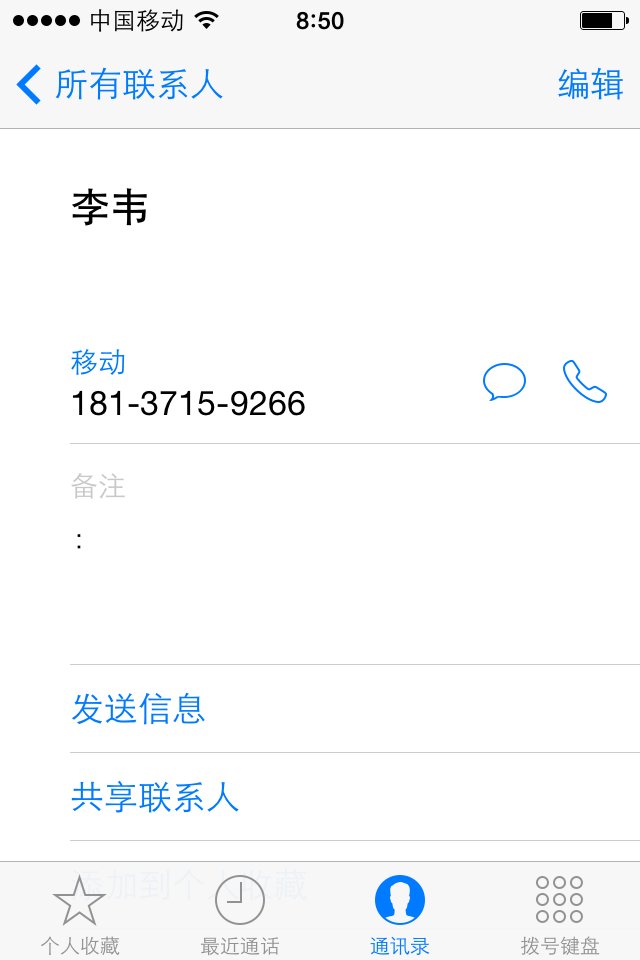Image resolution: width=640 pixels, height=960 pixels.
Task: Tap 编辑 to edit this contact
Action: point(590,85)
